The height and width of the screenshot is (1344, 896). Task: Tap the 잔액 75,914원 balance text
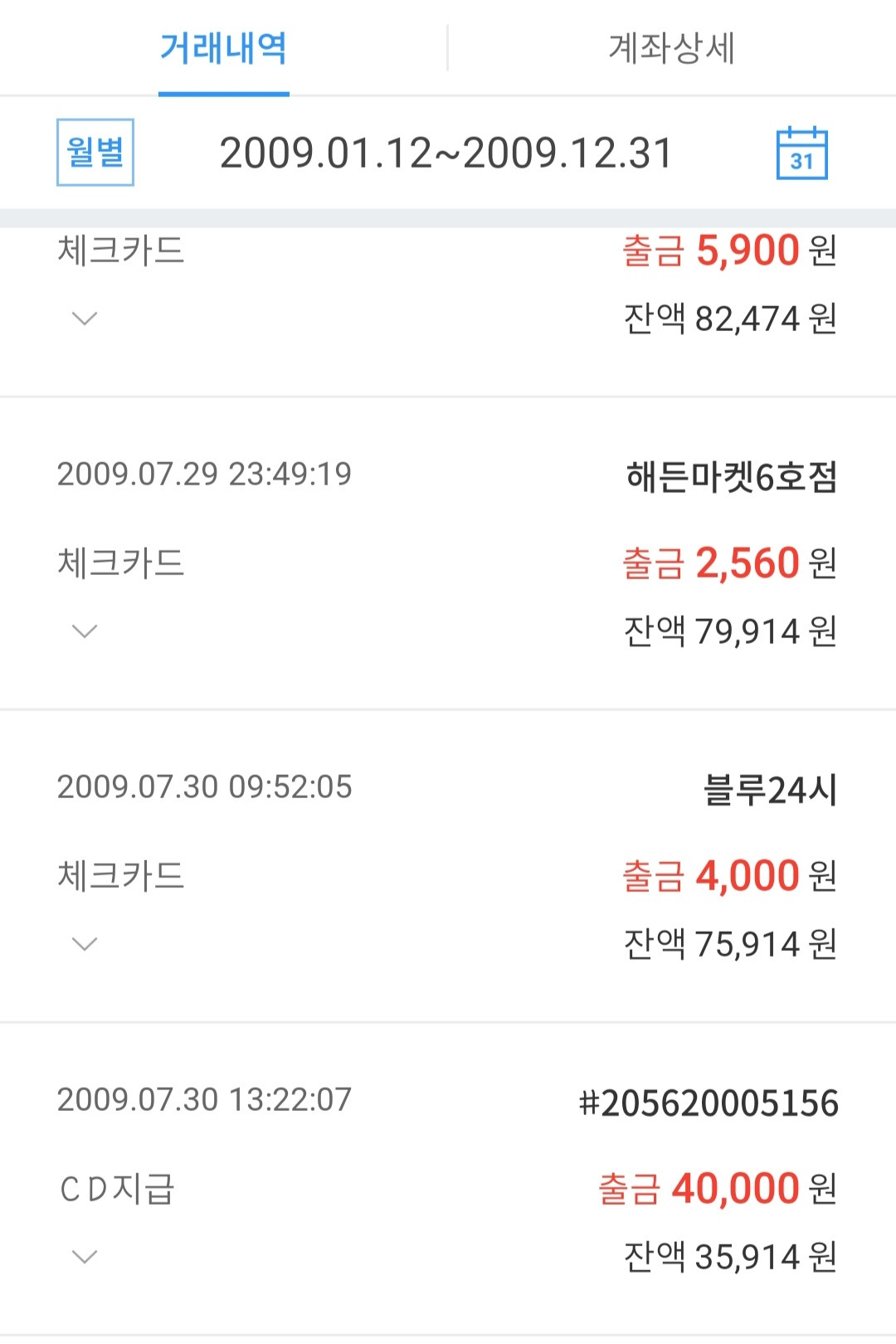pos(730,942)
